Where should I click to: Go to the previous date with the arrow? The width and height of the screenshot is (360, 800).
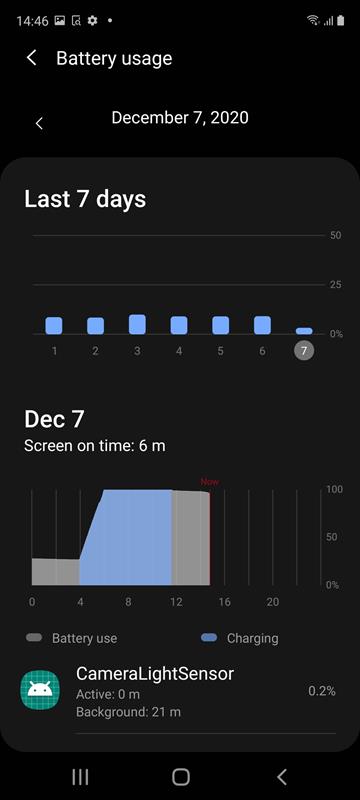[39, 123]
